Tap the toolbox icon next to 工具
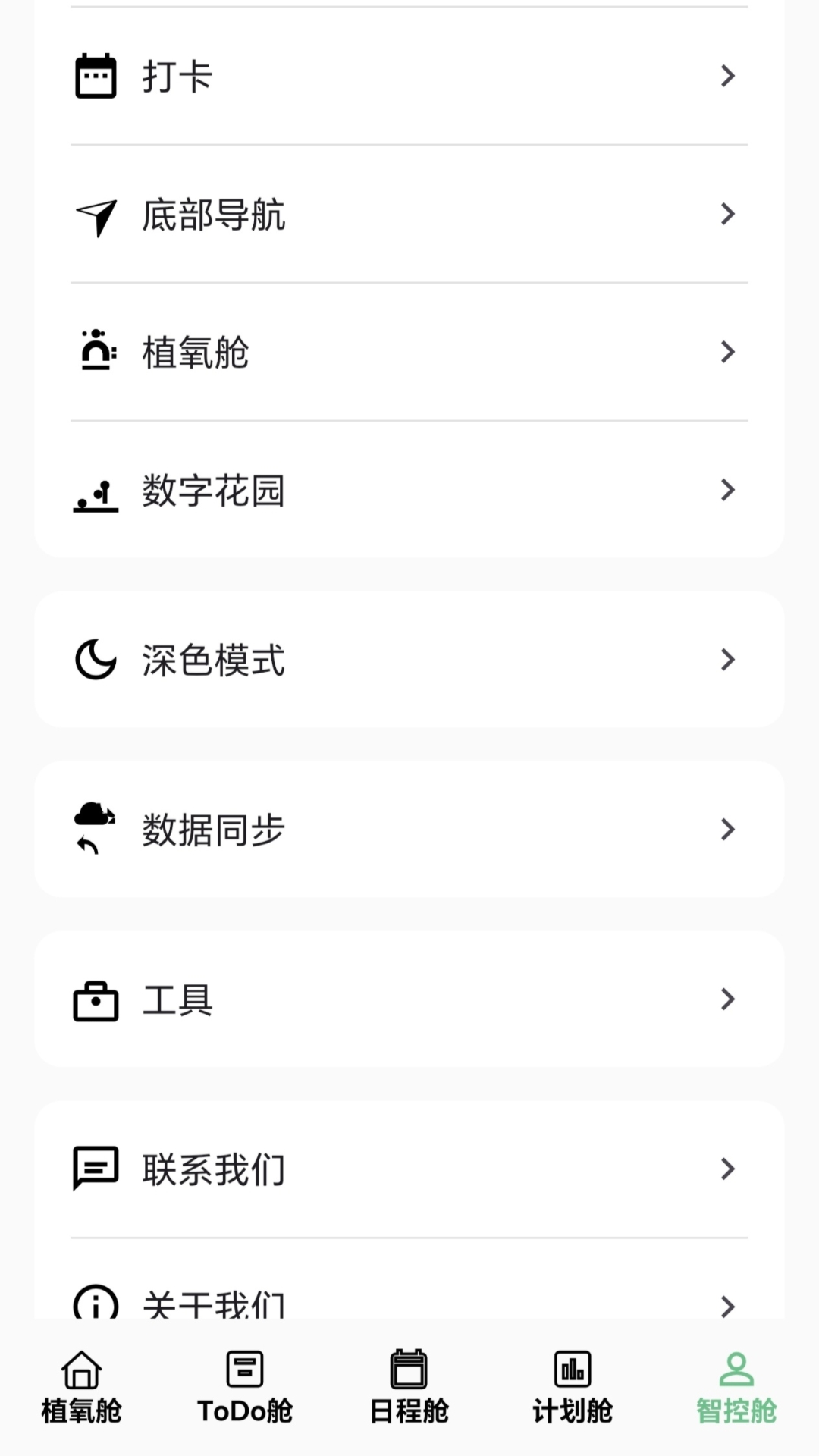 96,1000
